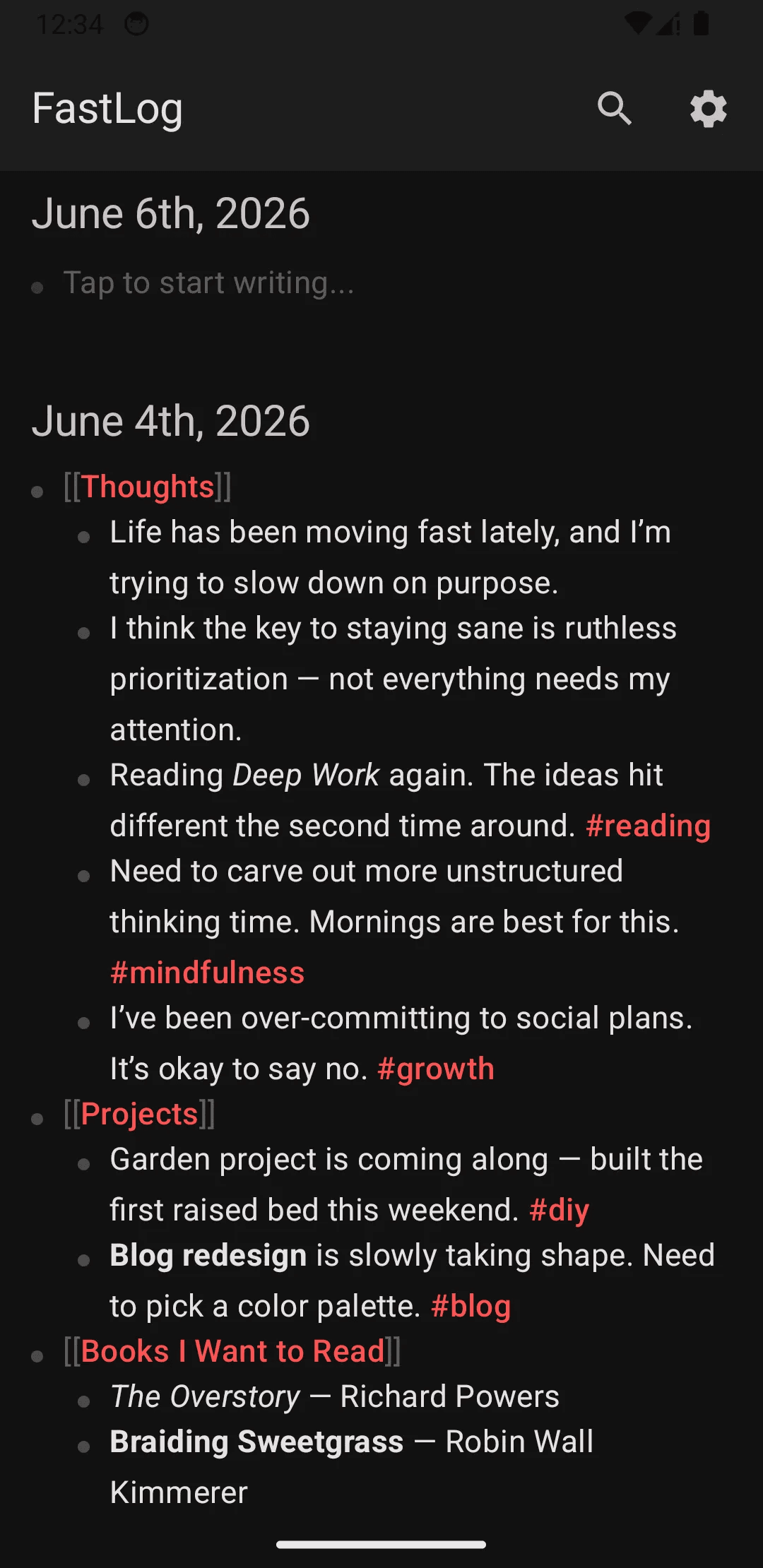Open the settings gear
763x1568 pixels.
708,109
